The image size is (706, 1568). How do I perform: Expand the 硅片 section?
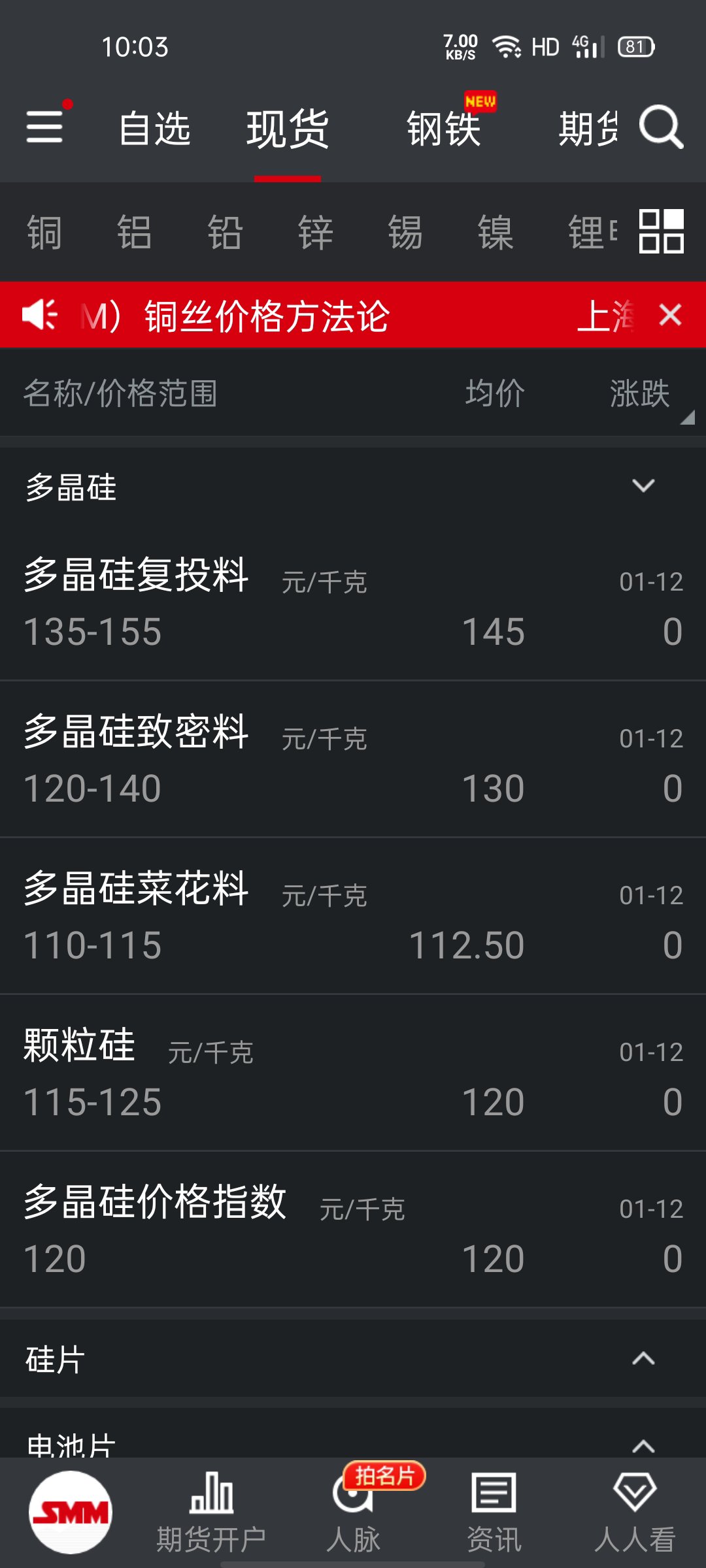643,1360
